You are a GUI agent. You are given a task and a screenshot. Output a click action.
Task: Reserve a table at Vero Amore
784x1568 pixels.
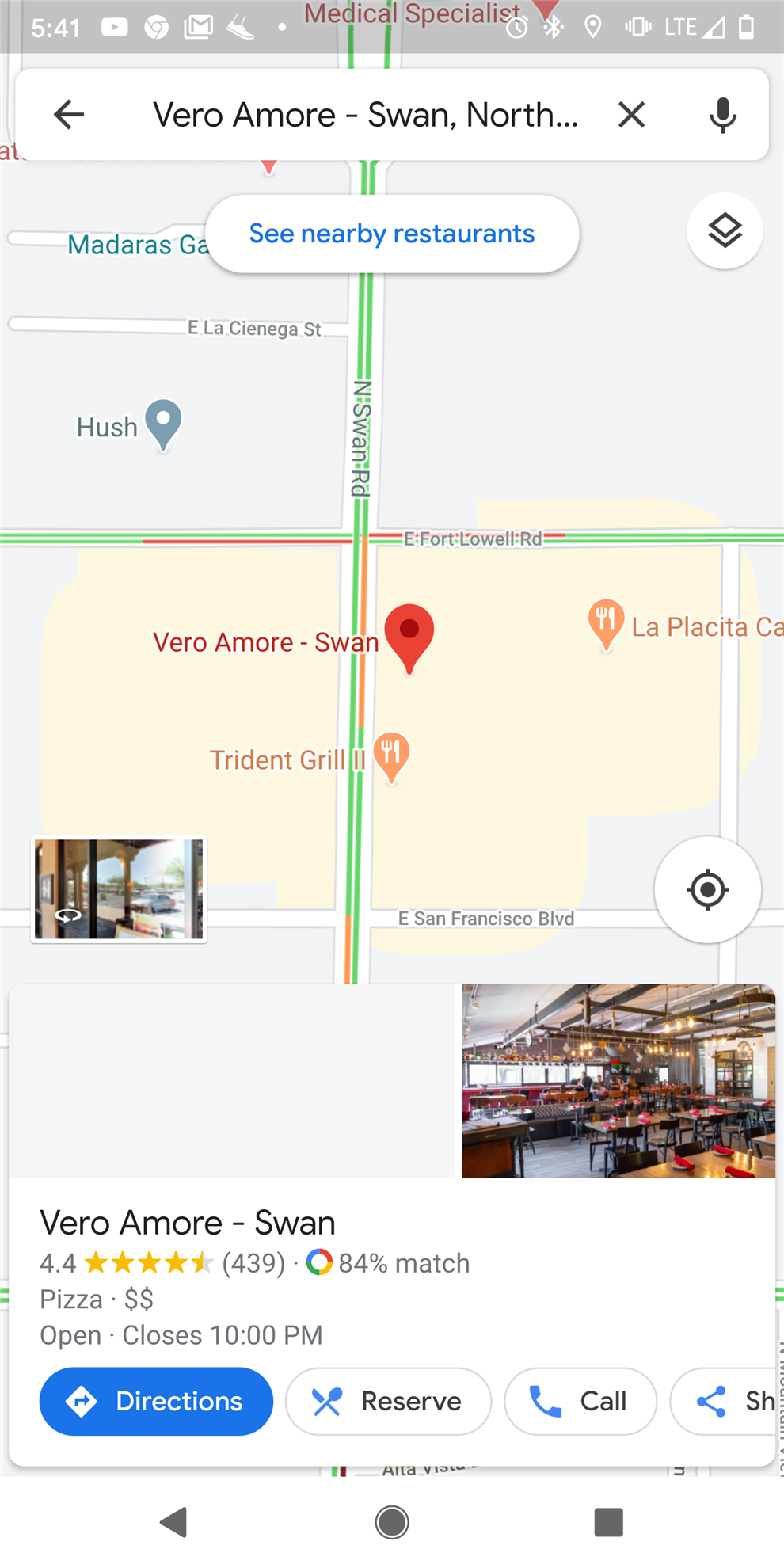(388, 1401)
